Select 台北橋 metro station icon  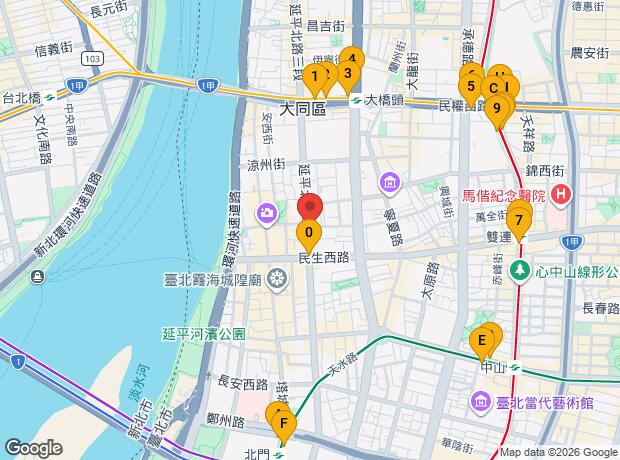(x=50, y=97)
